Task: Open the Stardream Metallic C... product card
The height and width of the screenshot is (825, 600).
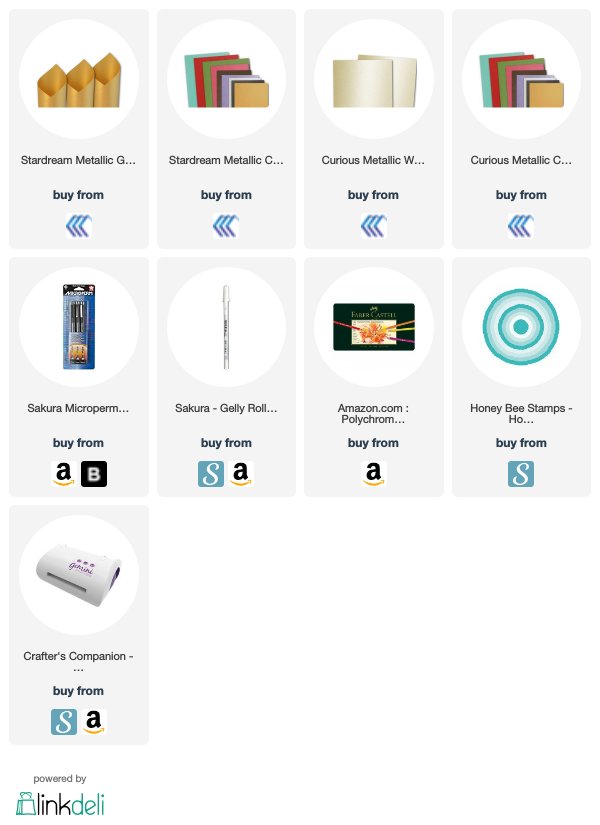Action: point(226,159)
